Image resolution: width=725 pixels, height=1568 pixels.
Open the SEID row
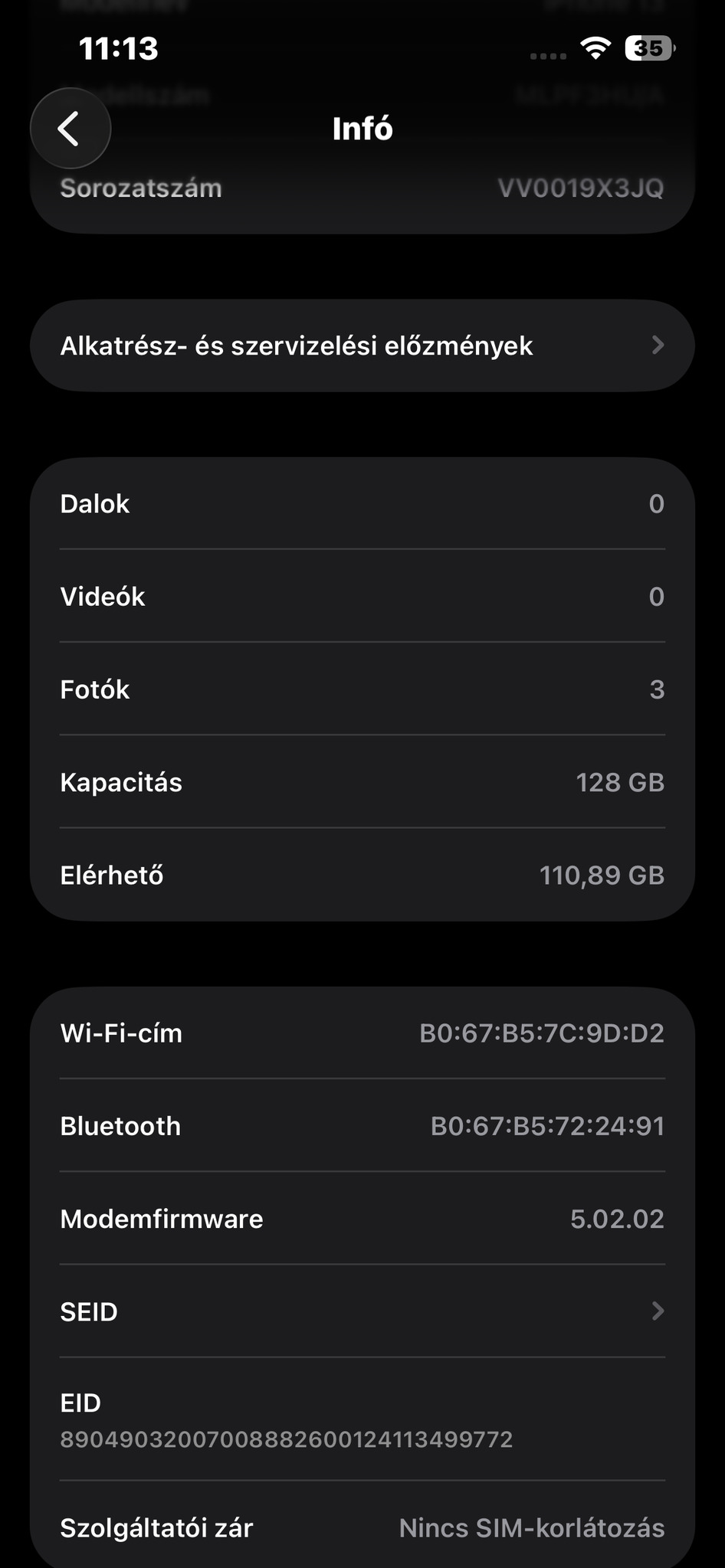(x=362, y=1311)
